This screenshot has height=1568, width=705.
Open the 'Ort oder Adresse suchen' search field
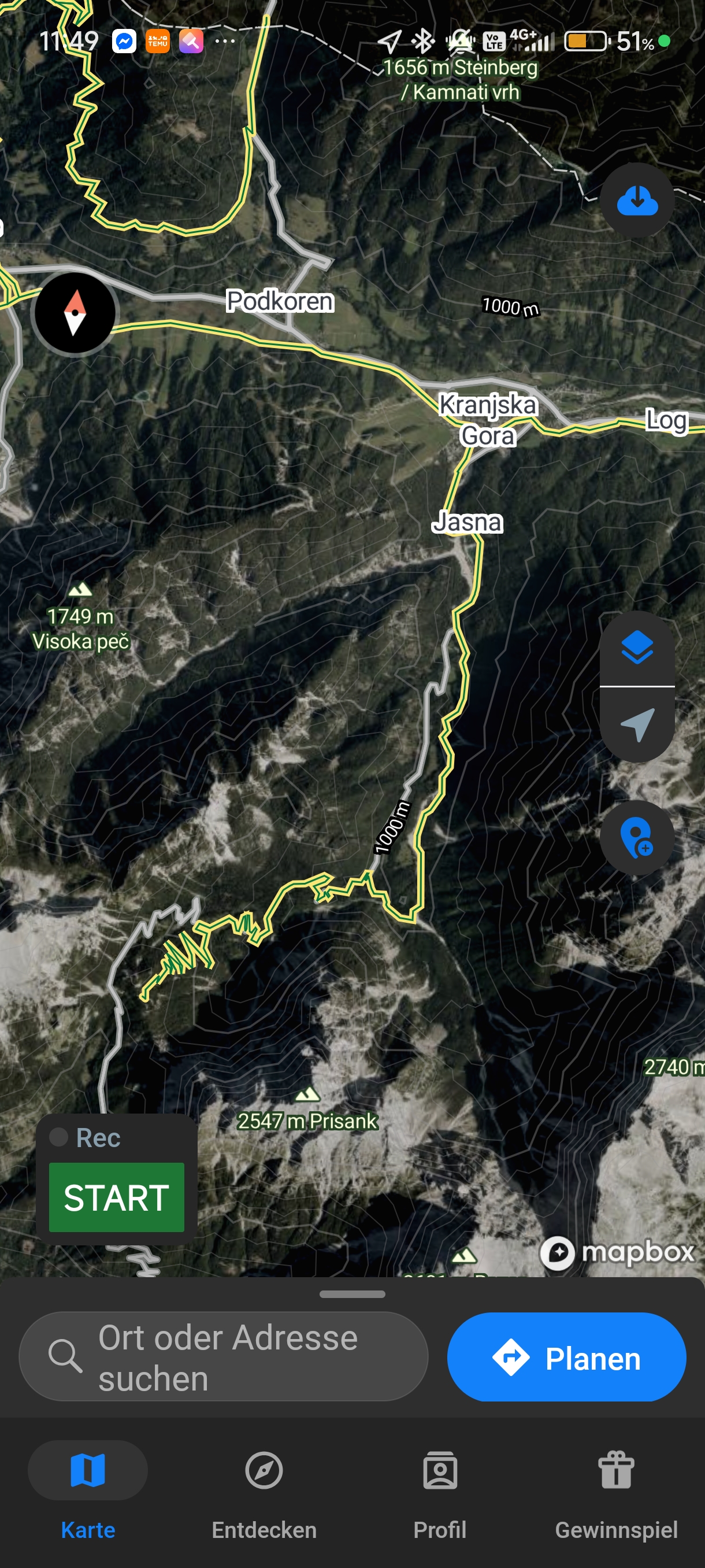point(224,1357)
